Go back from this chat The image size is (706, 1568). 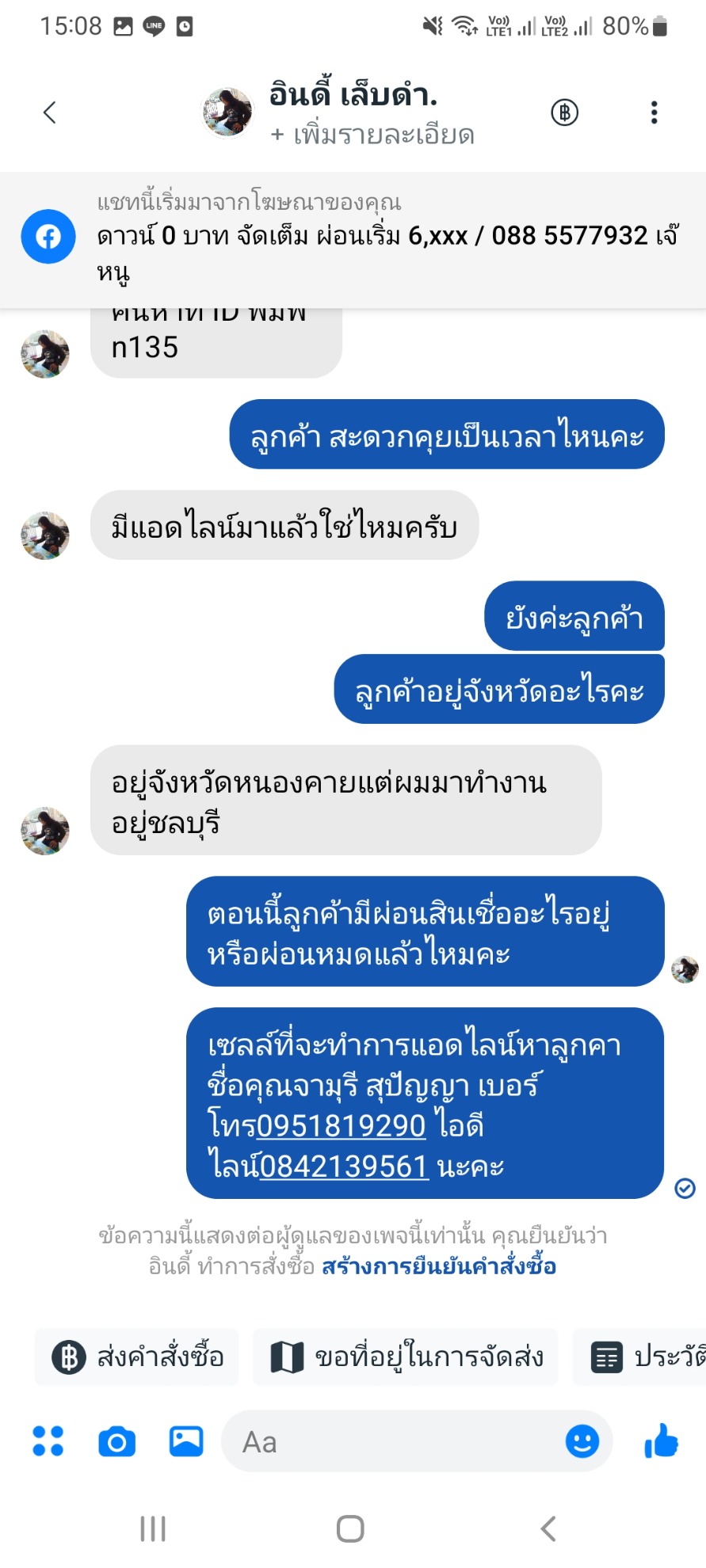[50, 112]
